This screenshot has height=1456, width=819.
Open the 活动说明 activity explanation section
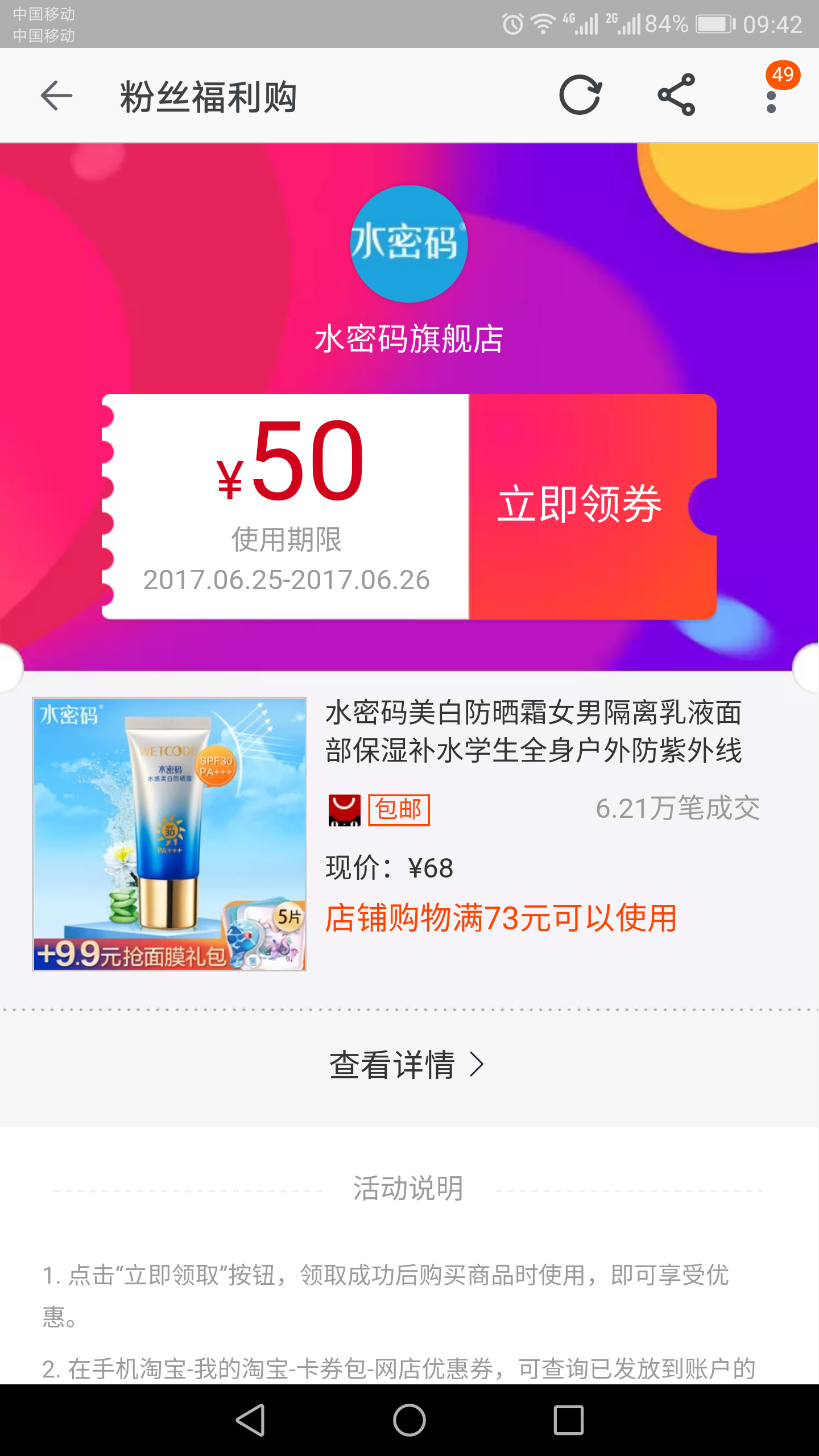coord(409,1186)
